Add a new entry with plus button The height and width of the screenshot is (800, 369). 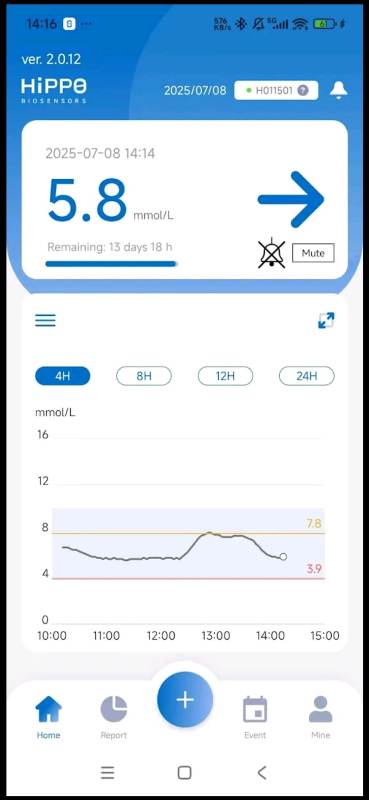(x=185, y=700)
